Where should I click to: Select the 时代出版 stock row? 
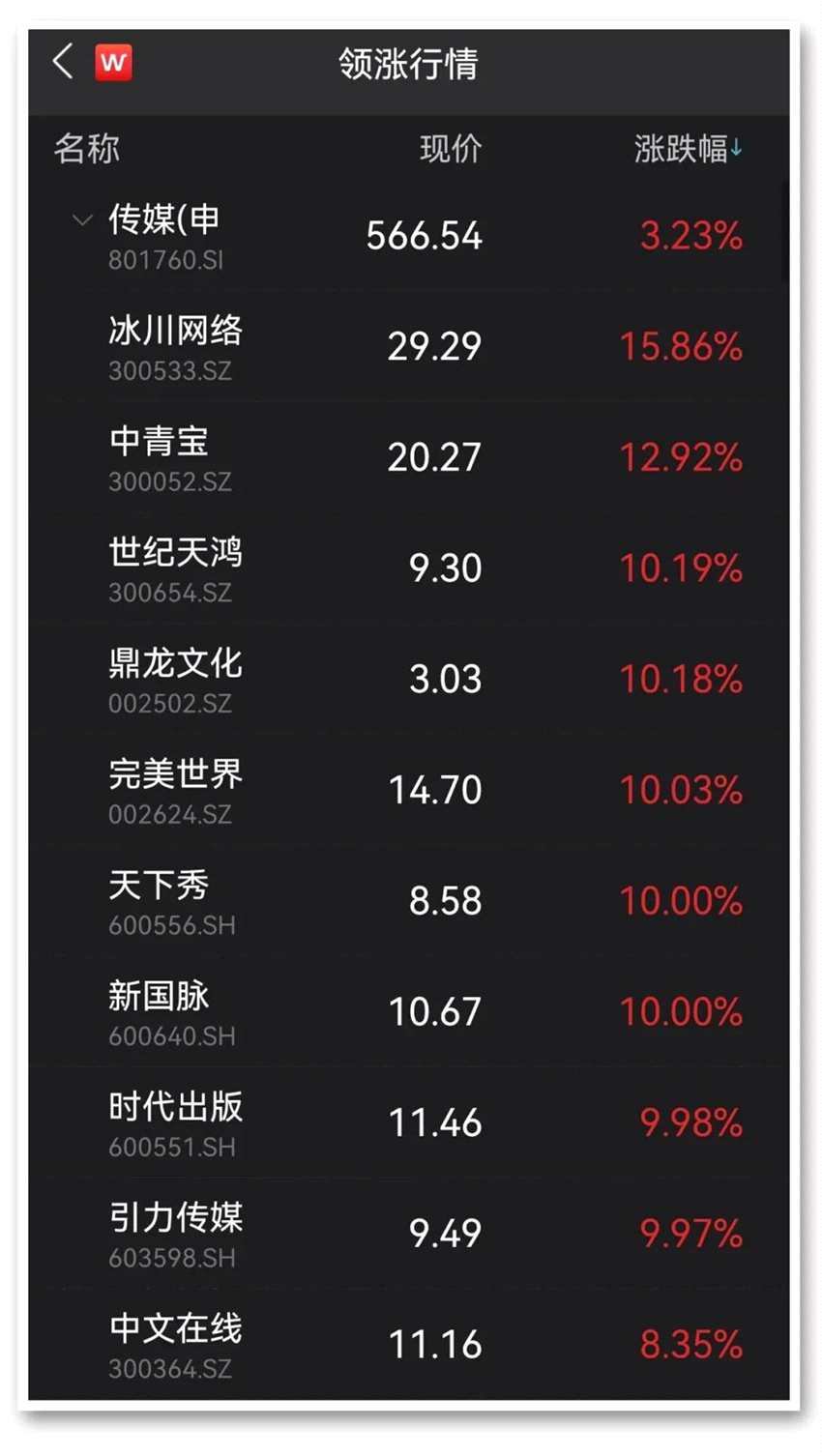click(x=176, y=1108)
